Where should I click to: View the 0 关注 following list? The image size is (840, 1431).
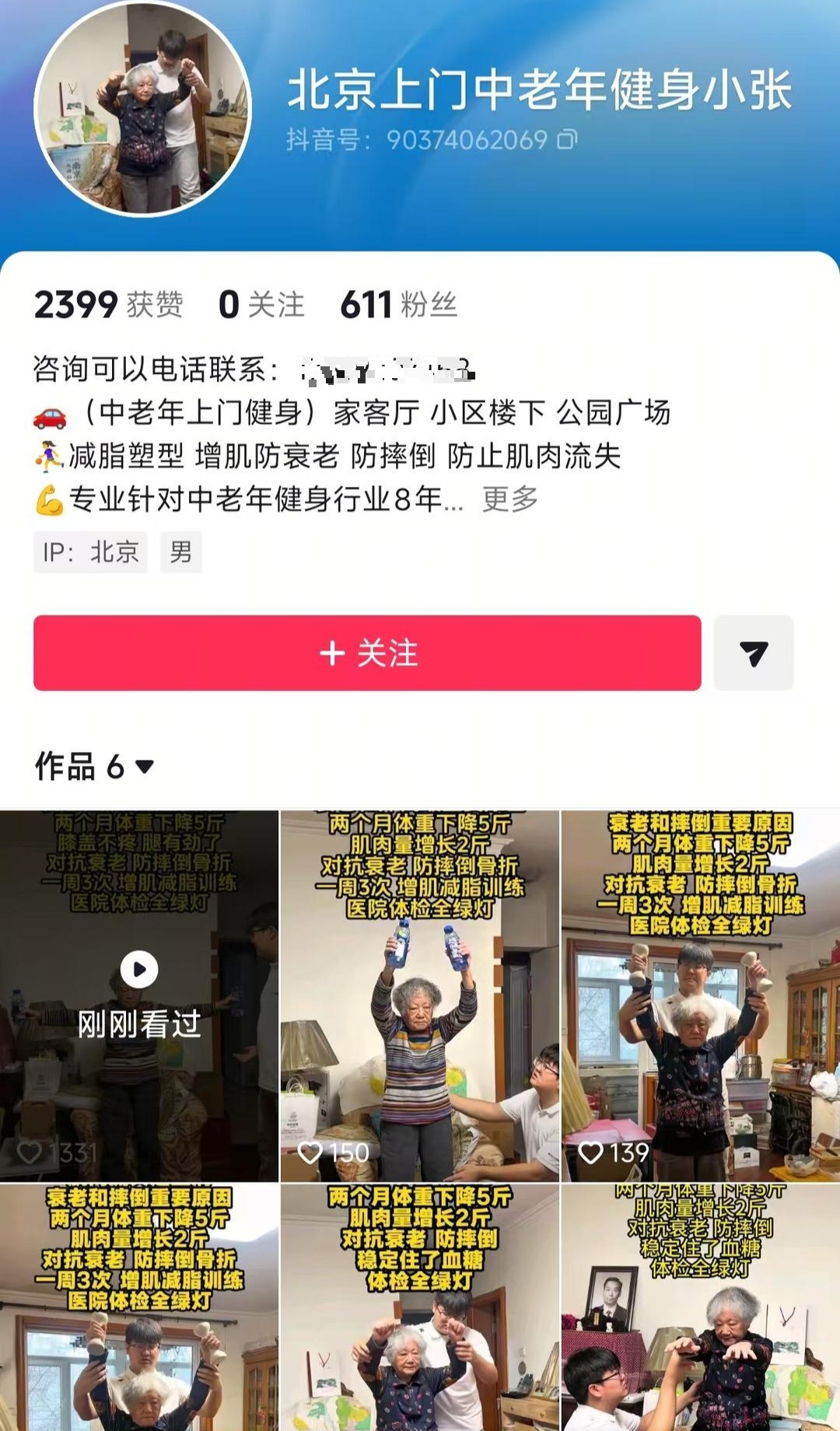pos(261,304)
